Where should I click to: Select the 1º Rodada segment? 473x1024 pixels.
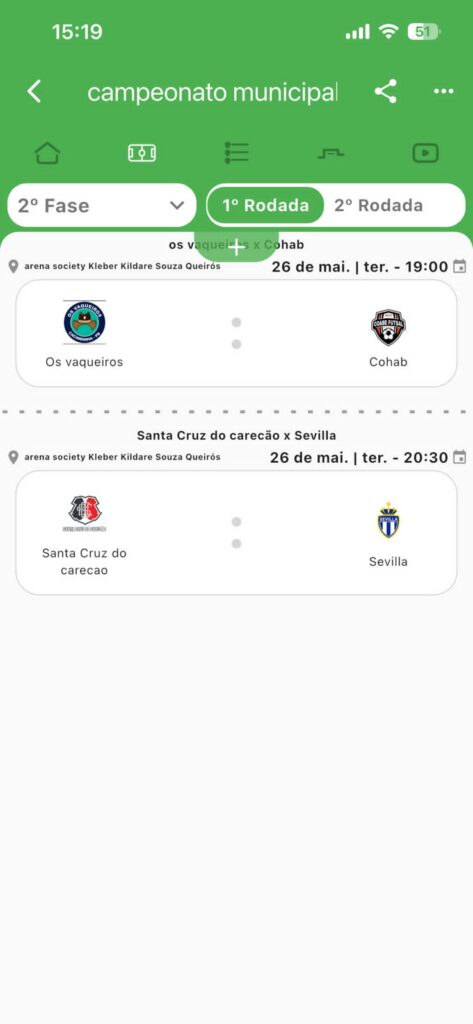265,205
